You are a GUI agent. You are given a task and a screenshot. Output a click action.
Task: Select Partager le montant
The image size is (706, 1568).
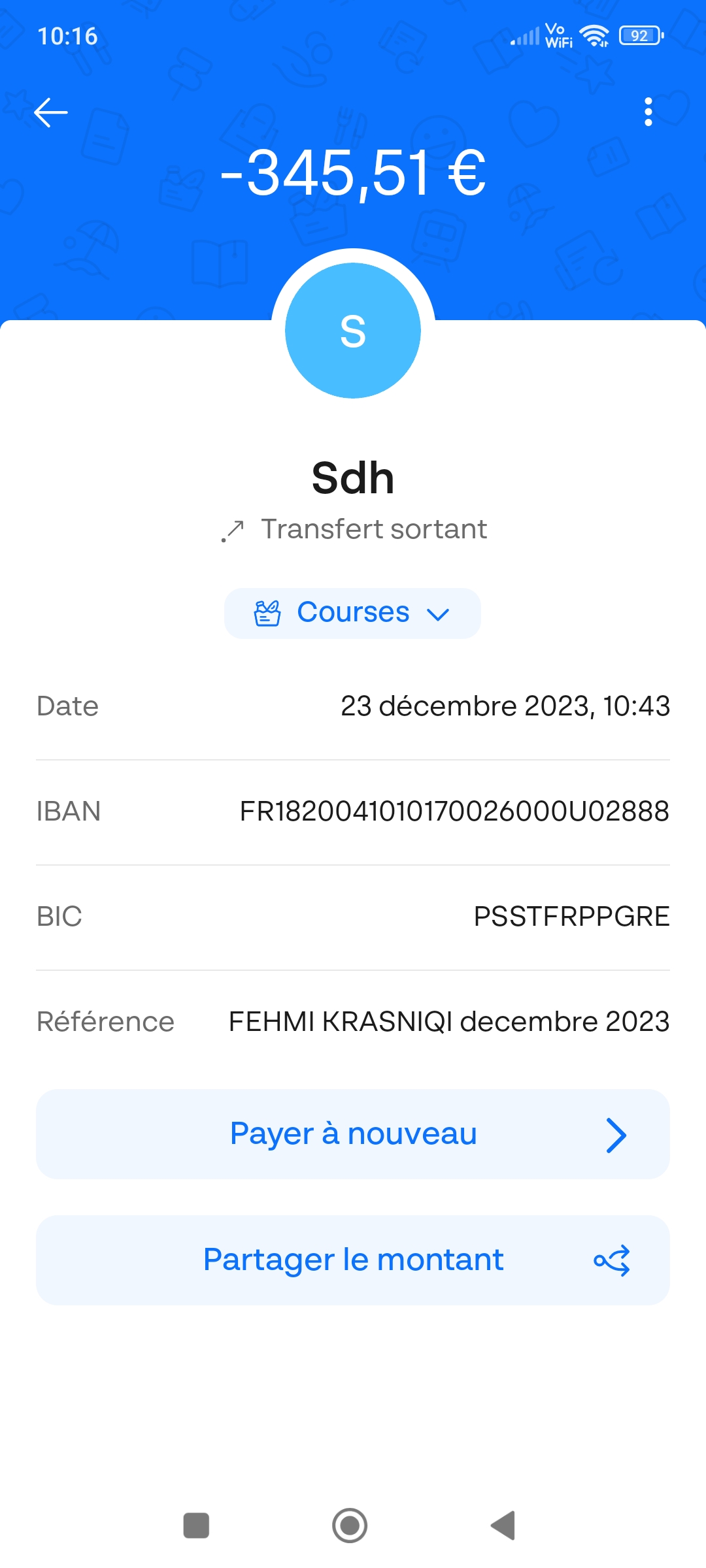click(353, 1260)
